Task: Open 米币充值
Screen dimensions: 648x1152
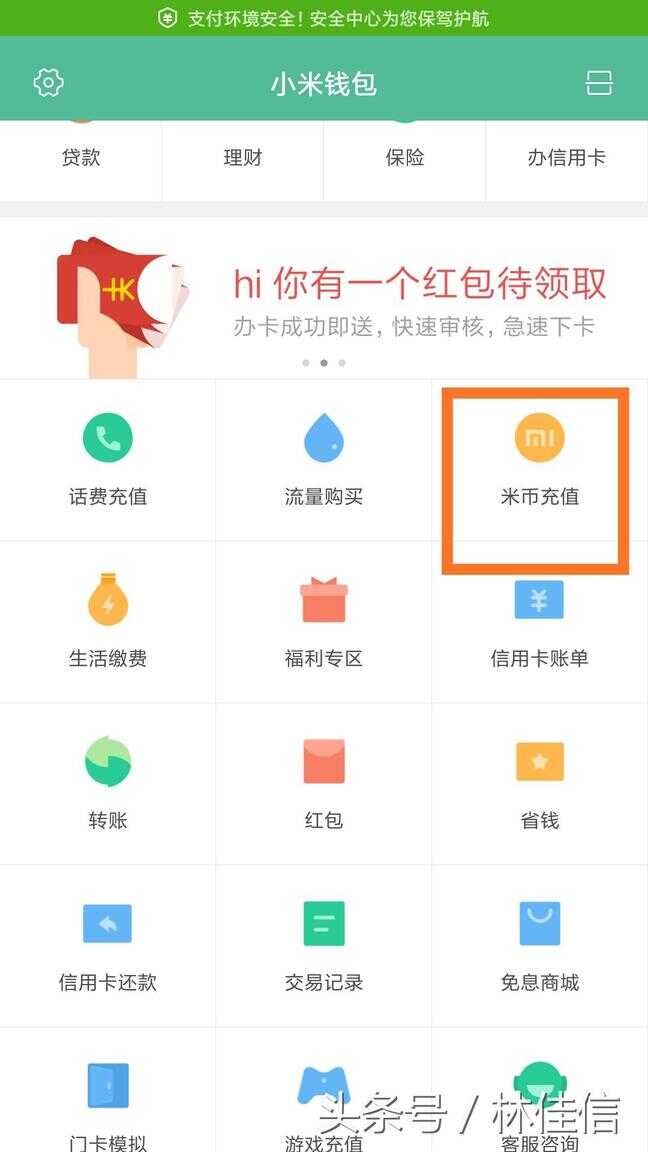Action: [539, 460]
